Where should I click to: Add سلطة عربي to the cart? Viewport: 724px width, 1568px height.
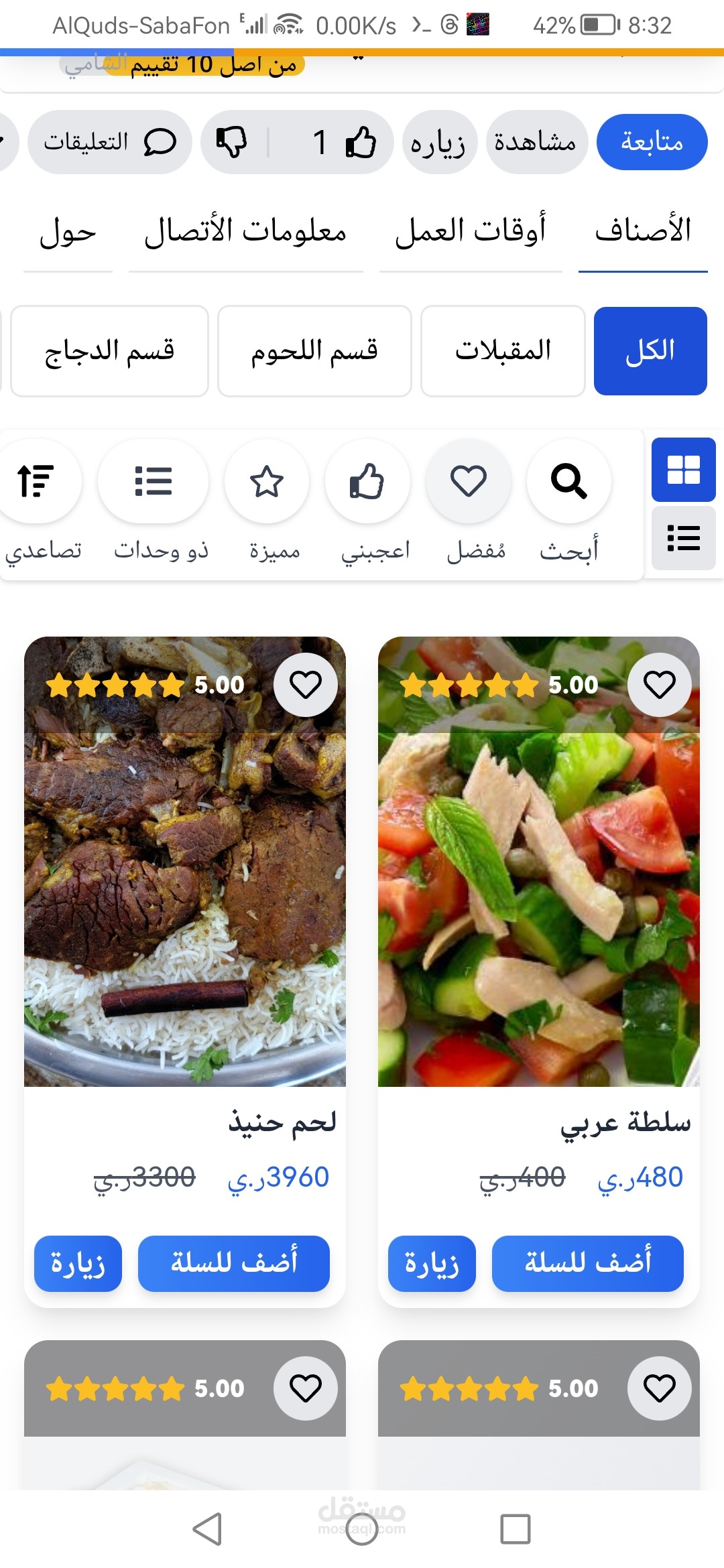pyautogui.click(x=587, y=1263)
